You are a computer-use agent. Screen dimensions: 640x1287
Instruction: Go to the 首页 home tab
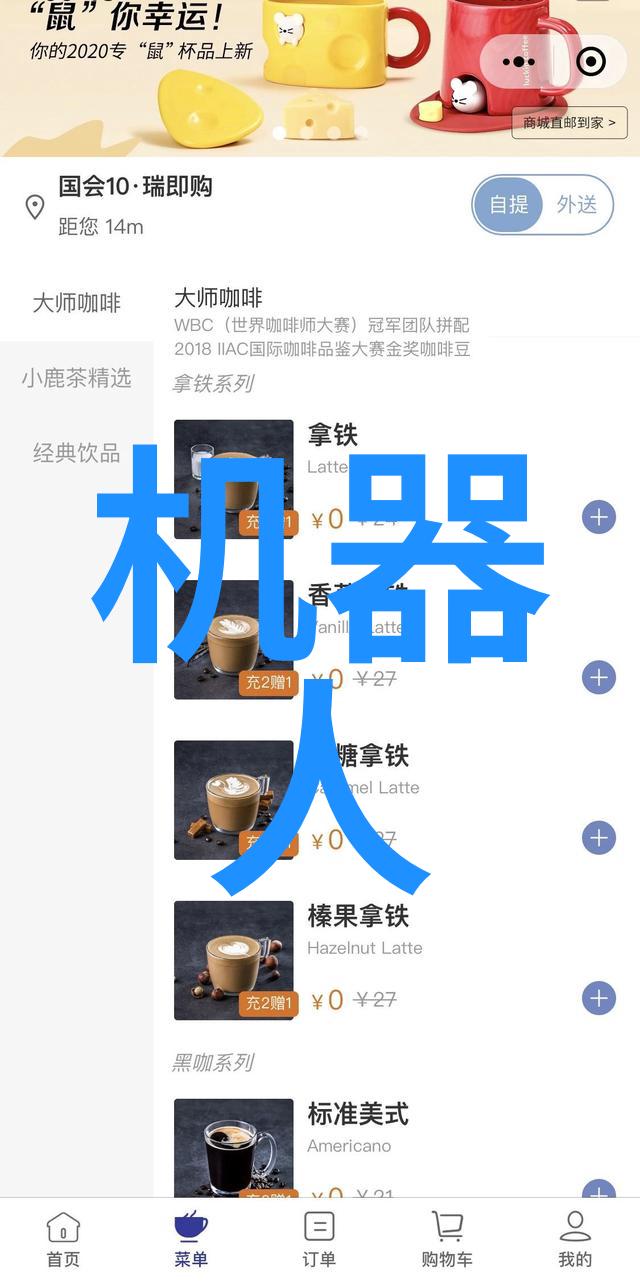[x=63, y=1240]
